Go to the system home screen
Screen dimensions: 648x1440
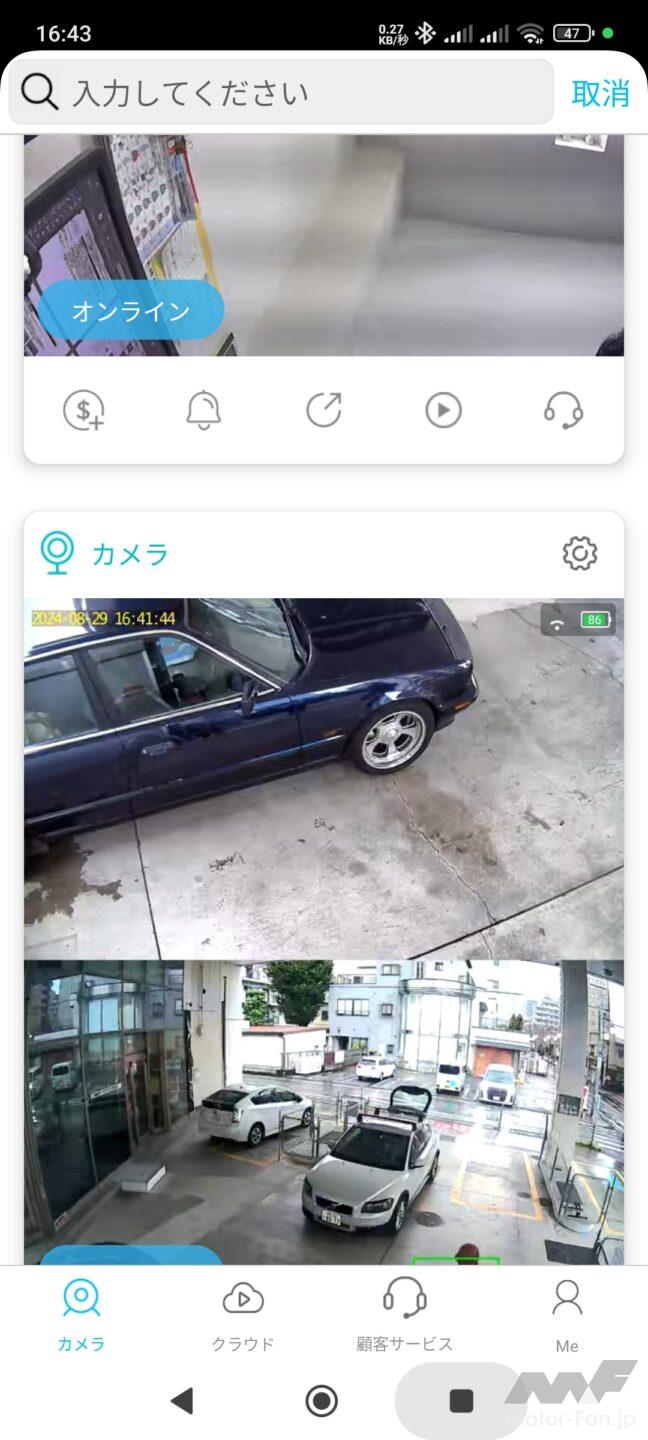[321, 1400]
